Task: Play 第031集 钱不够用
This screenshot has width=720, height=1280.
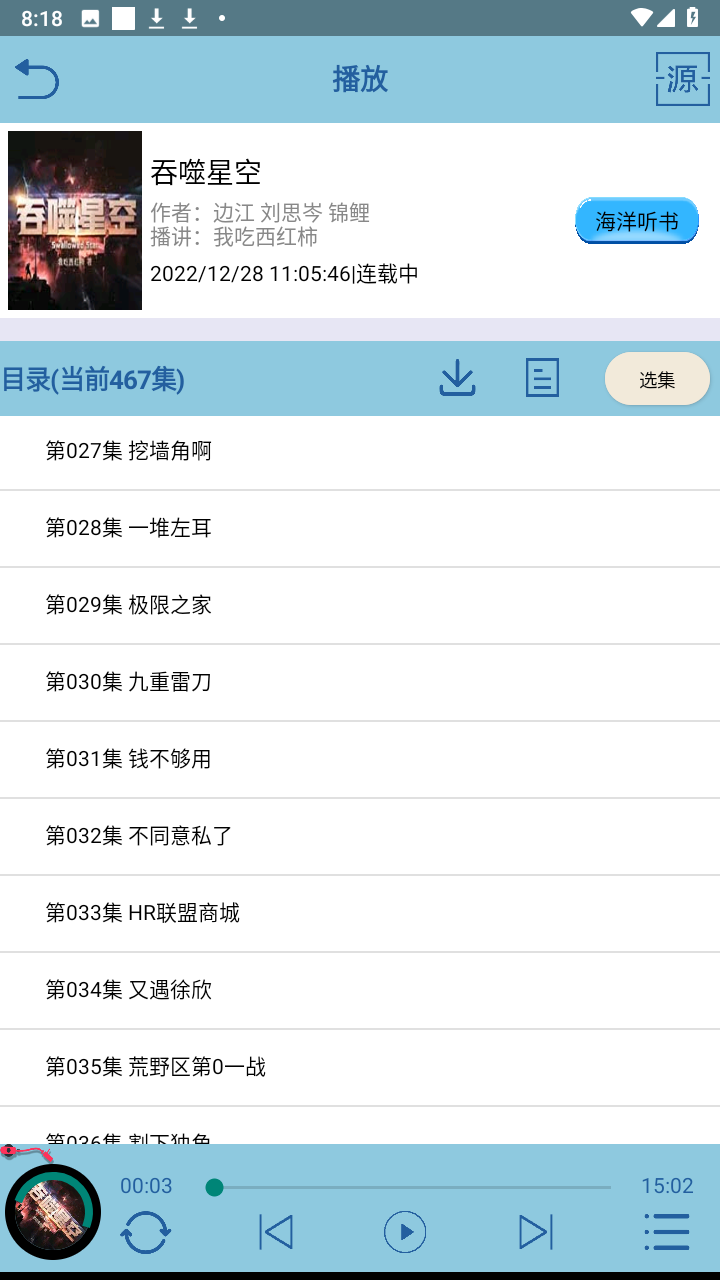Action: point(360,760)
